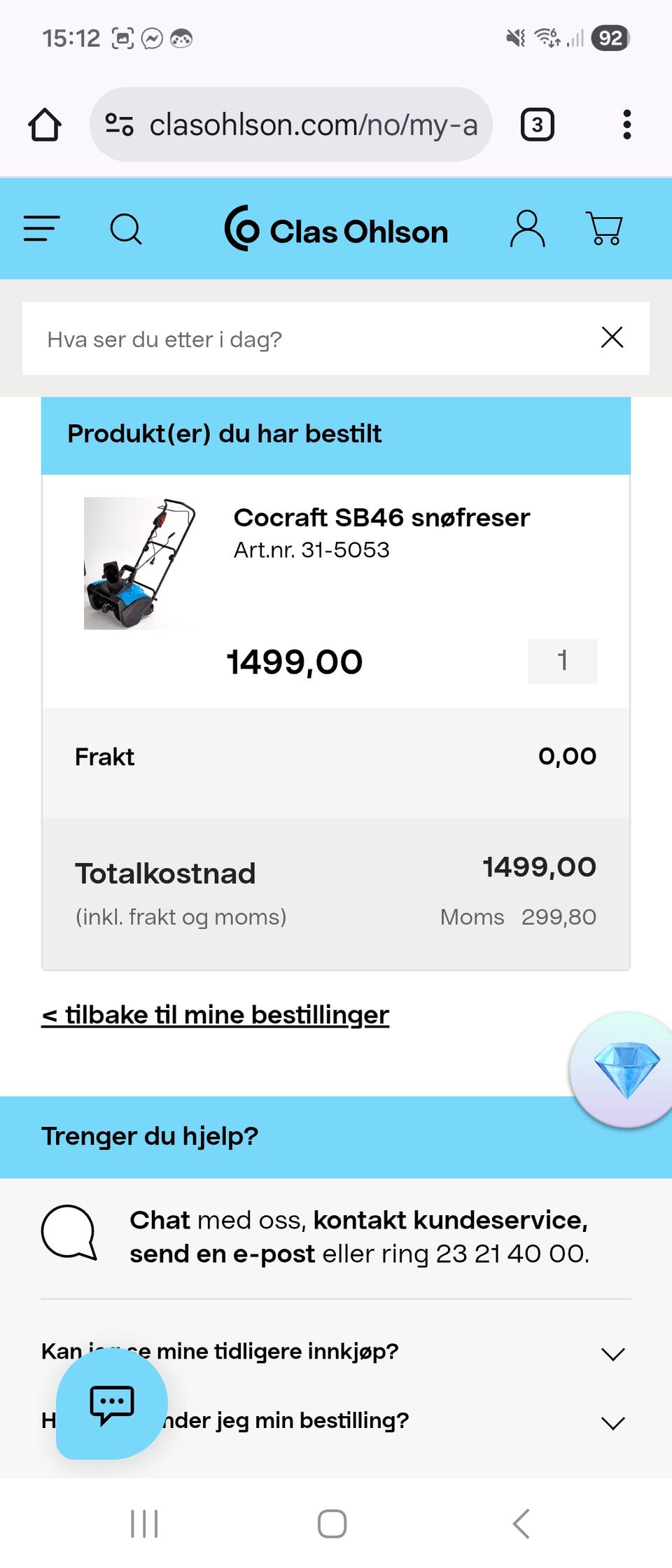Click the quantity field showing 1
Viewport: 672px width, 1568px height.
(562, 660)
